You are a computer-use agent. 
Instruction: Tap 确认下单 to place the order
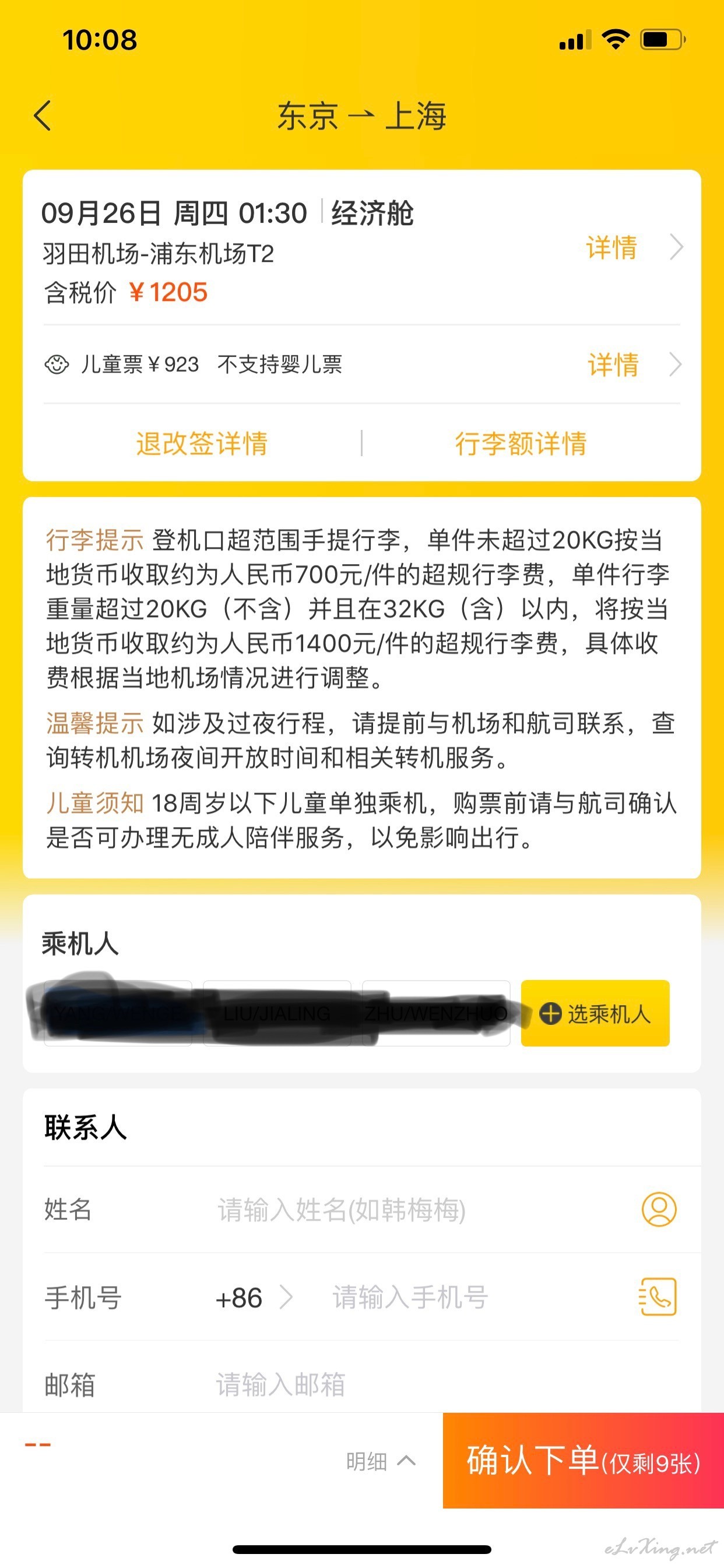[583, 1461]
